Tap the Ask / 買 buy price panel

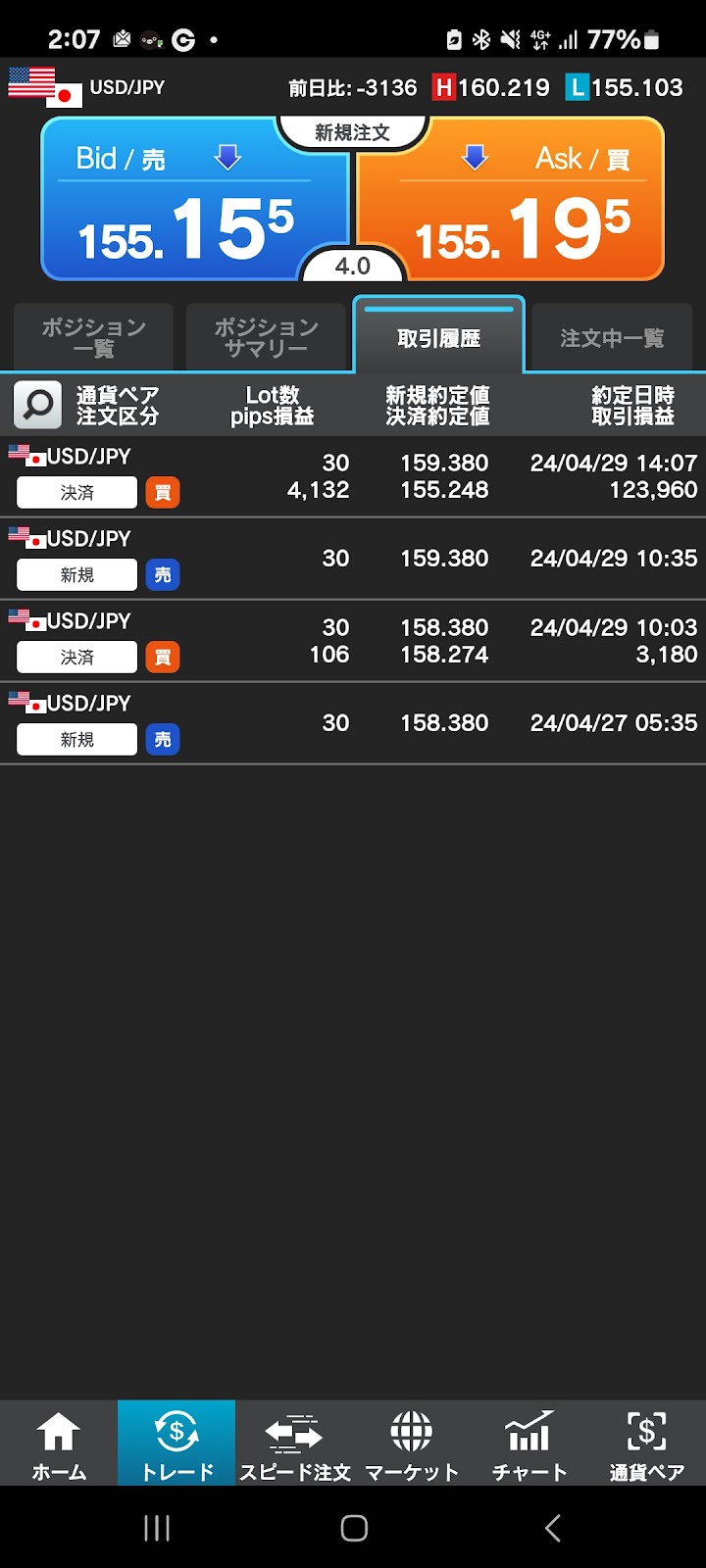(511, 199)
